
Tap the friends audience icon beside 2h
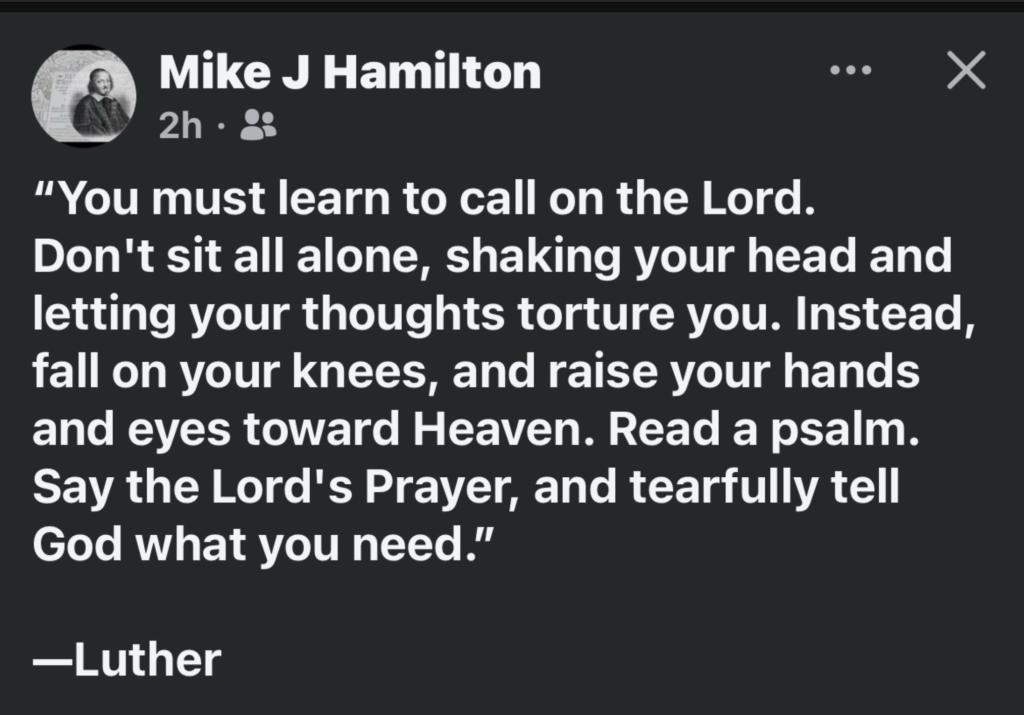[261, 125]
